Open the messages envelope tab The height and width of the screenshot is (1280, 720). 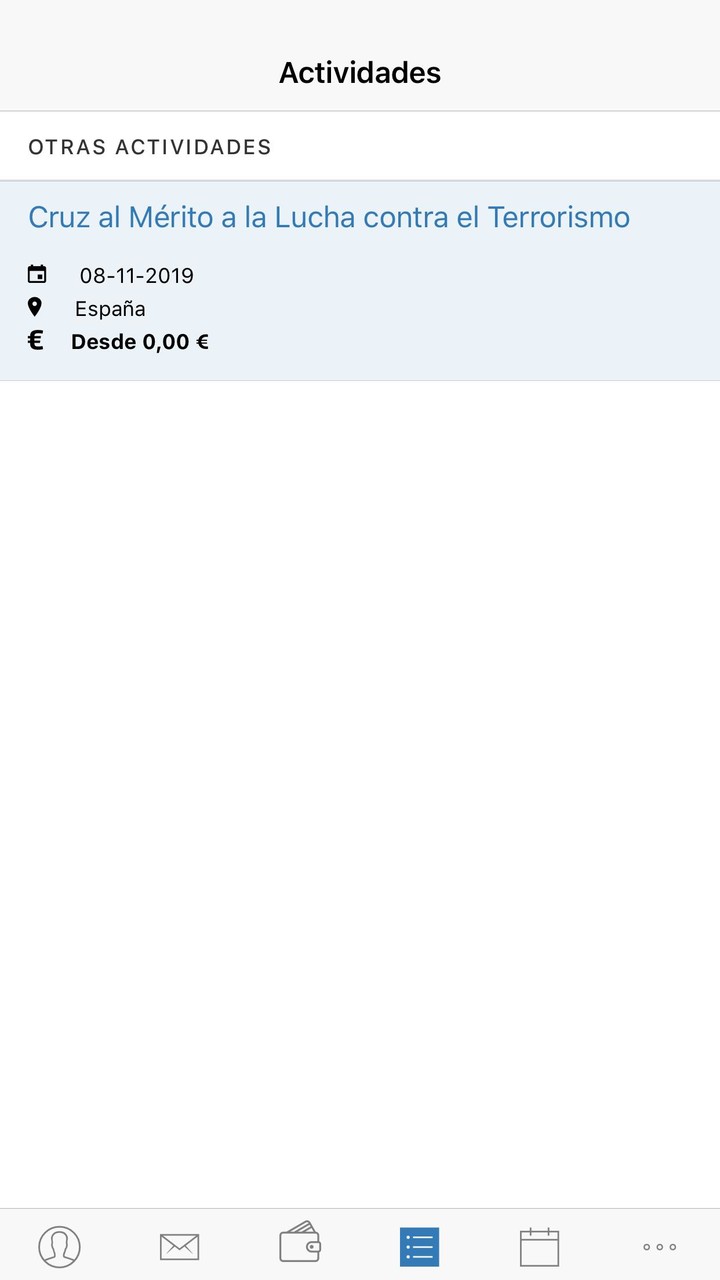tap(180, 1246)
